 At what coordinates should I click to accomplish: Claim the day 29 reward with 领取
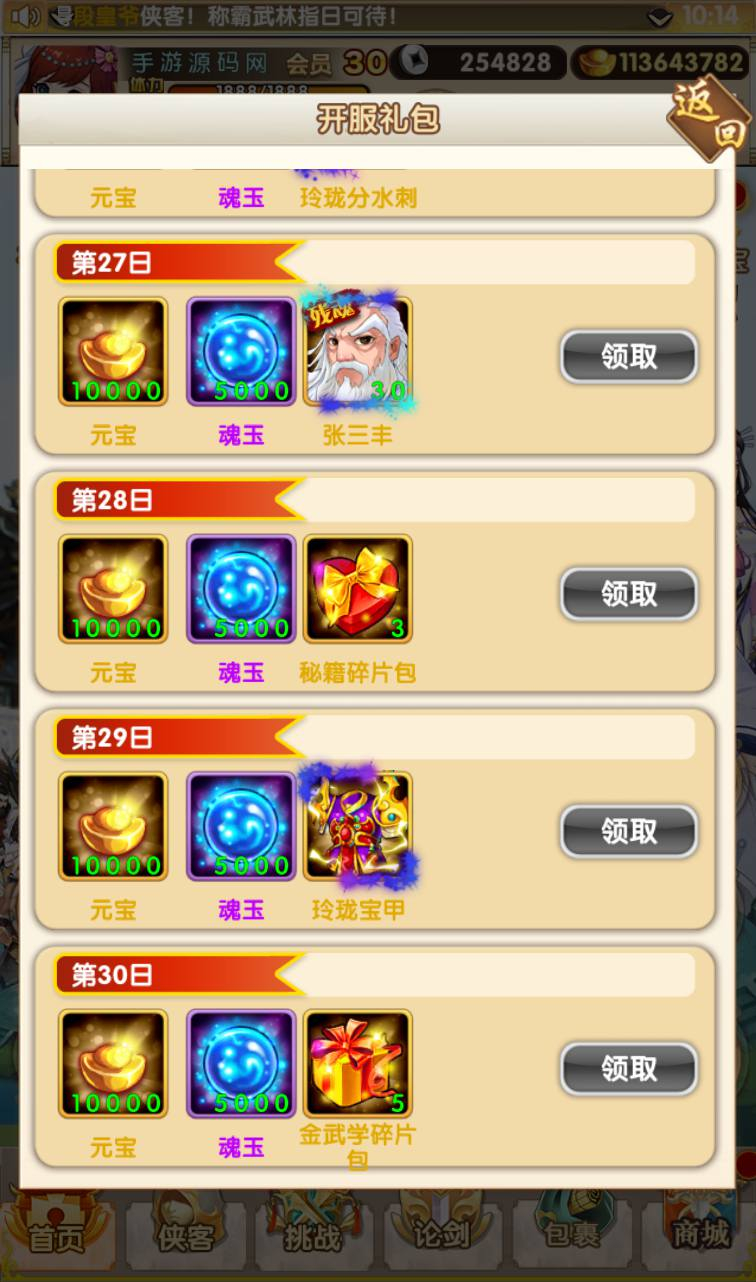[628, 832]
